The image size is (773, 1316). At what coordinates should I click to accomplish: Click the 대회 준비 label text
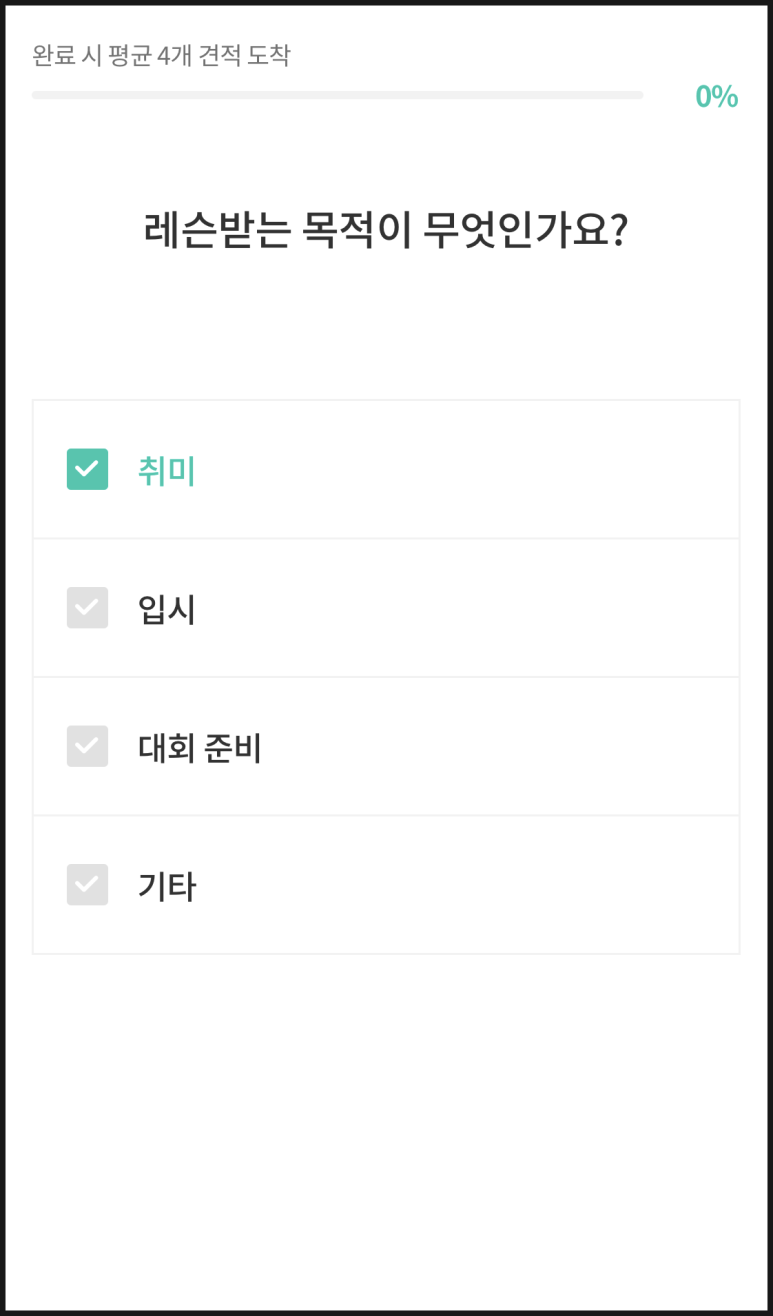click(x=199, y=746)
